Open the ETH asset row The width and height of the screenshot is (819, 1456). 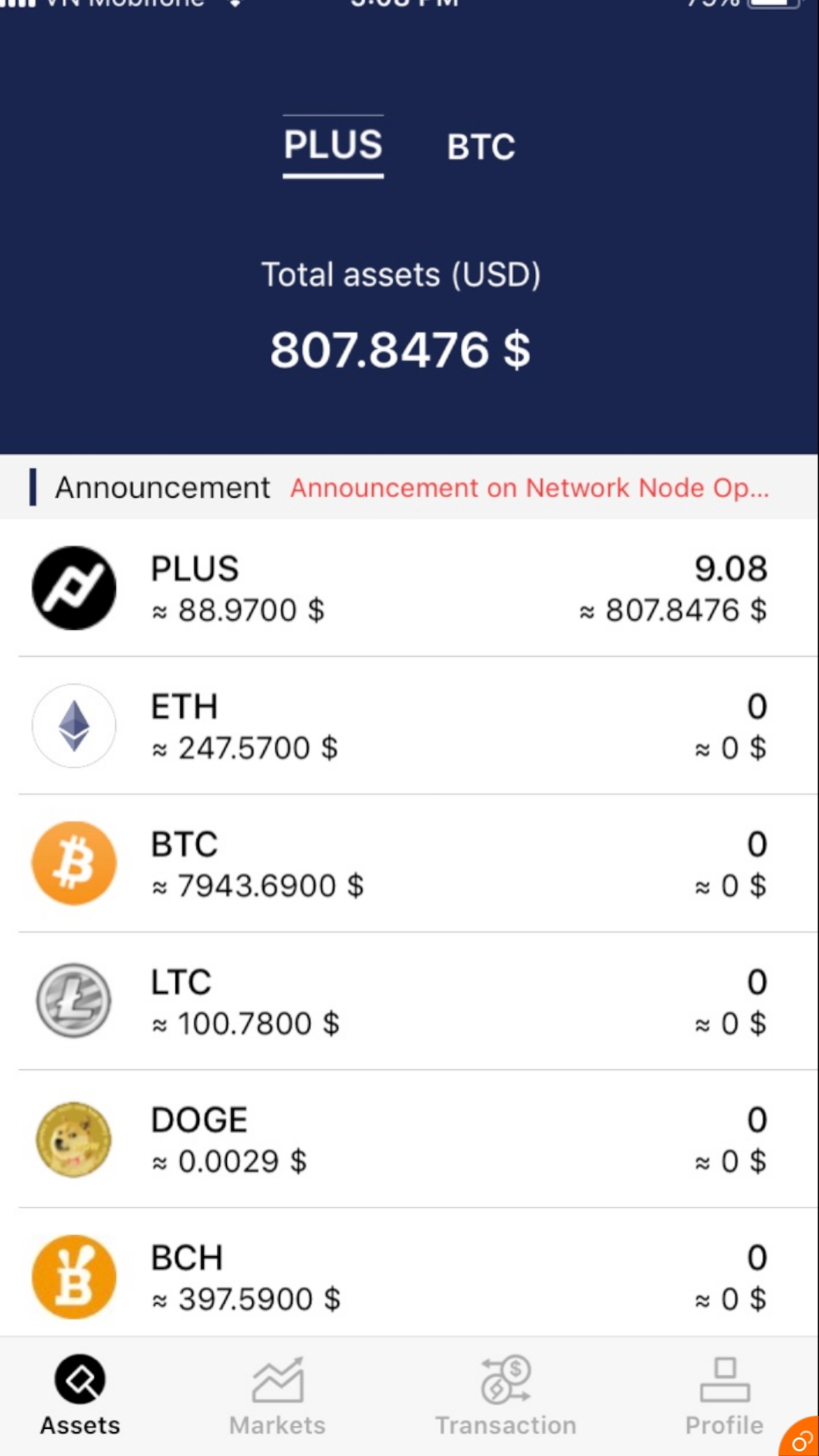(409, 726)
